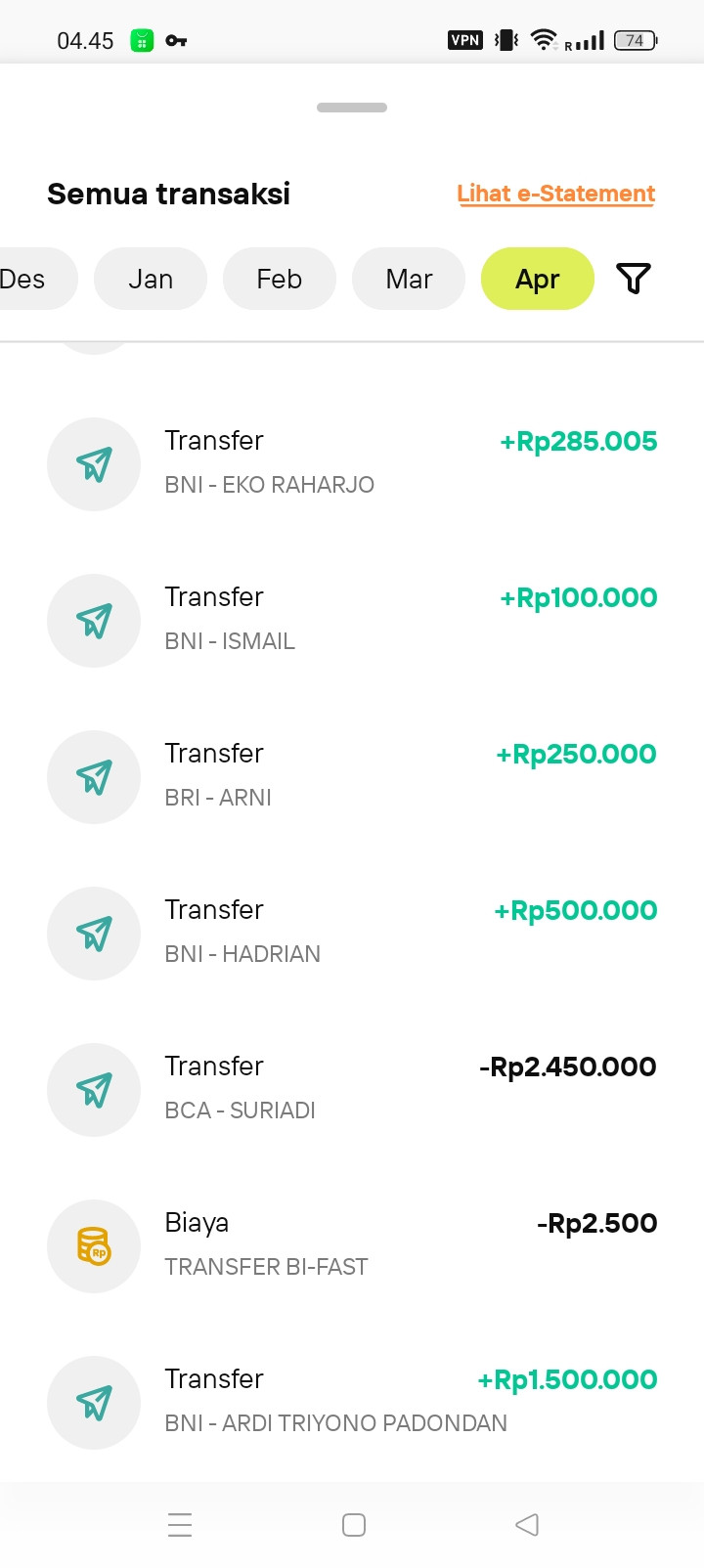Open the transaction filter icon

pos(634,279)
